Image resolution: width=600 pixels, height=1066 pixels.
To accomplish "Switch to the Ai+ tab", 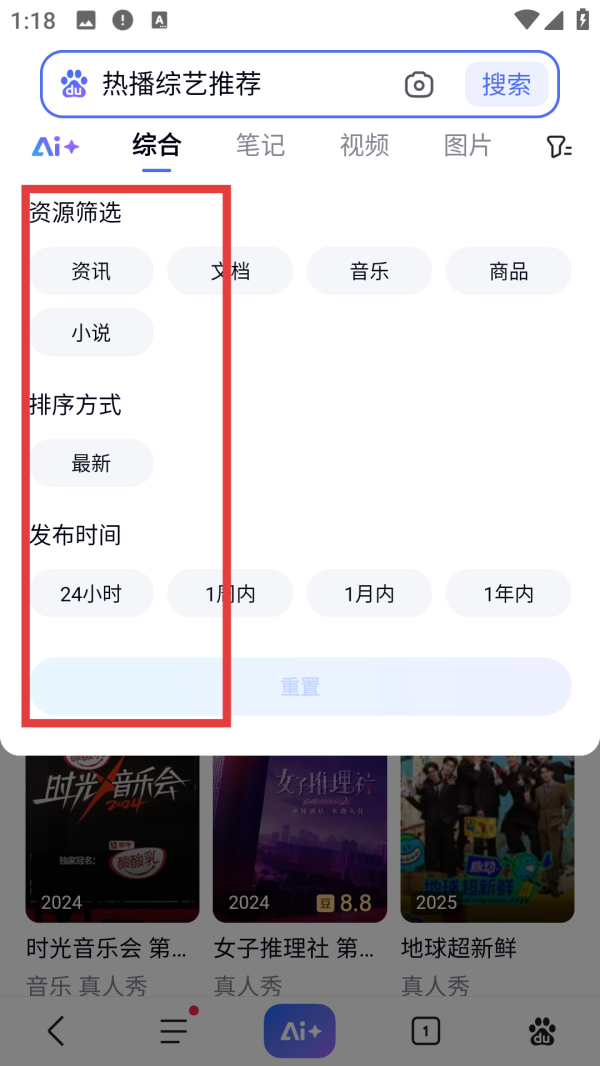I will point(55,146).
